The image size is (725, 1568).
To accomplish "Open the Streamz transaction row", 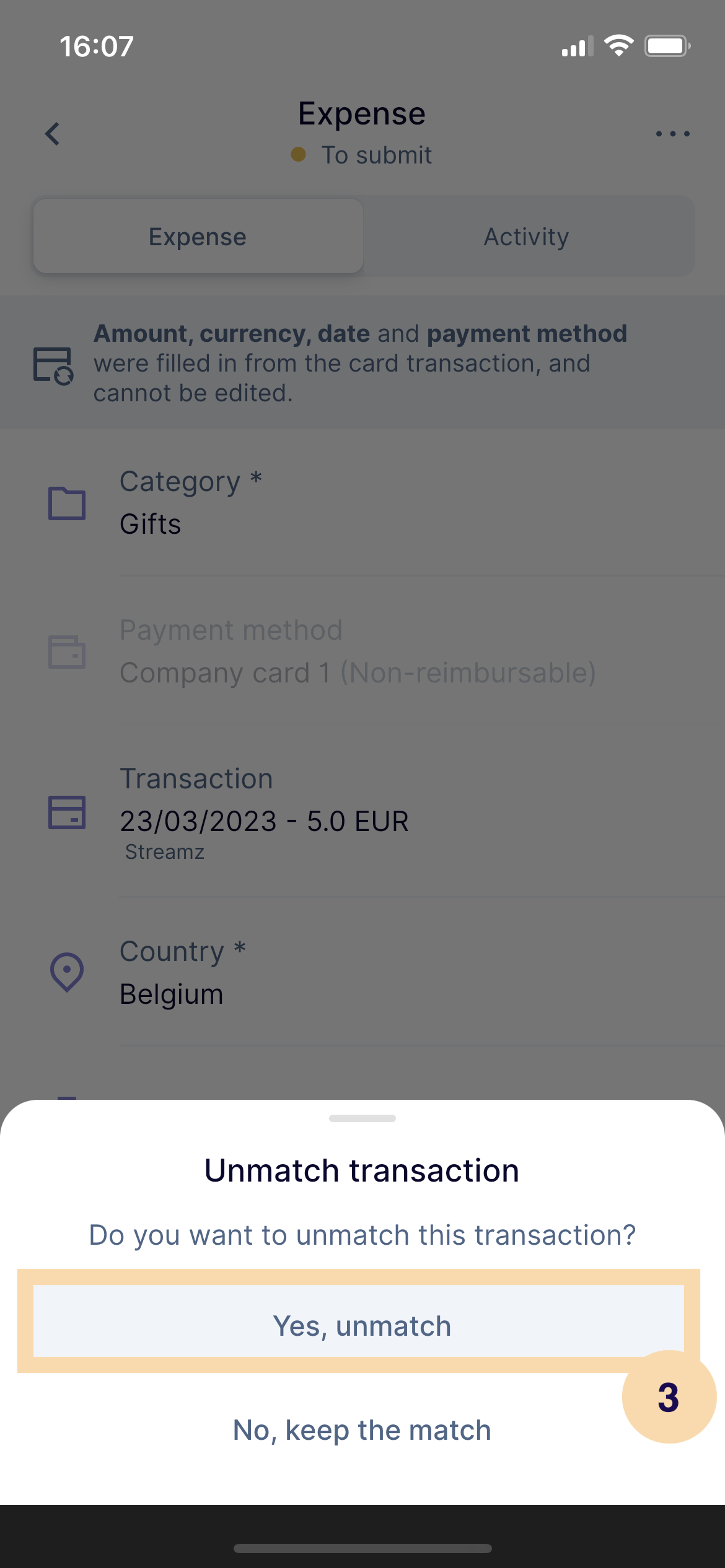I will point(362,812).
